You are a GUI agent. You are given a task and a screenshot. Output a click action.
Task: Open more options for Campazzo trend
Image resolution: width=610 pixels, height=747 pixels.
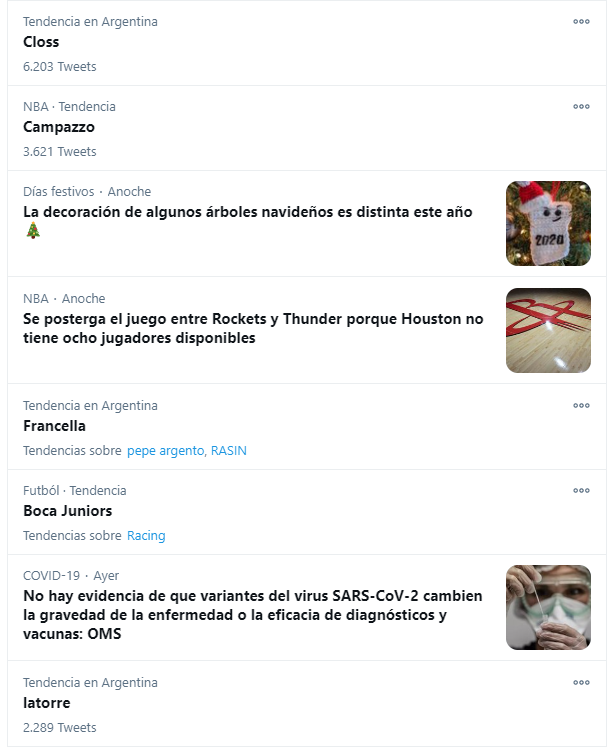pyautogui.click(x=581, y=106)
